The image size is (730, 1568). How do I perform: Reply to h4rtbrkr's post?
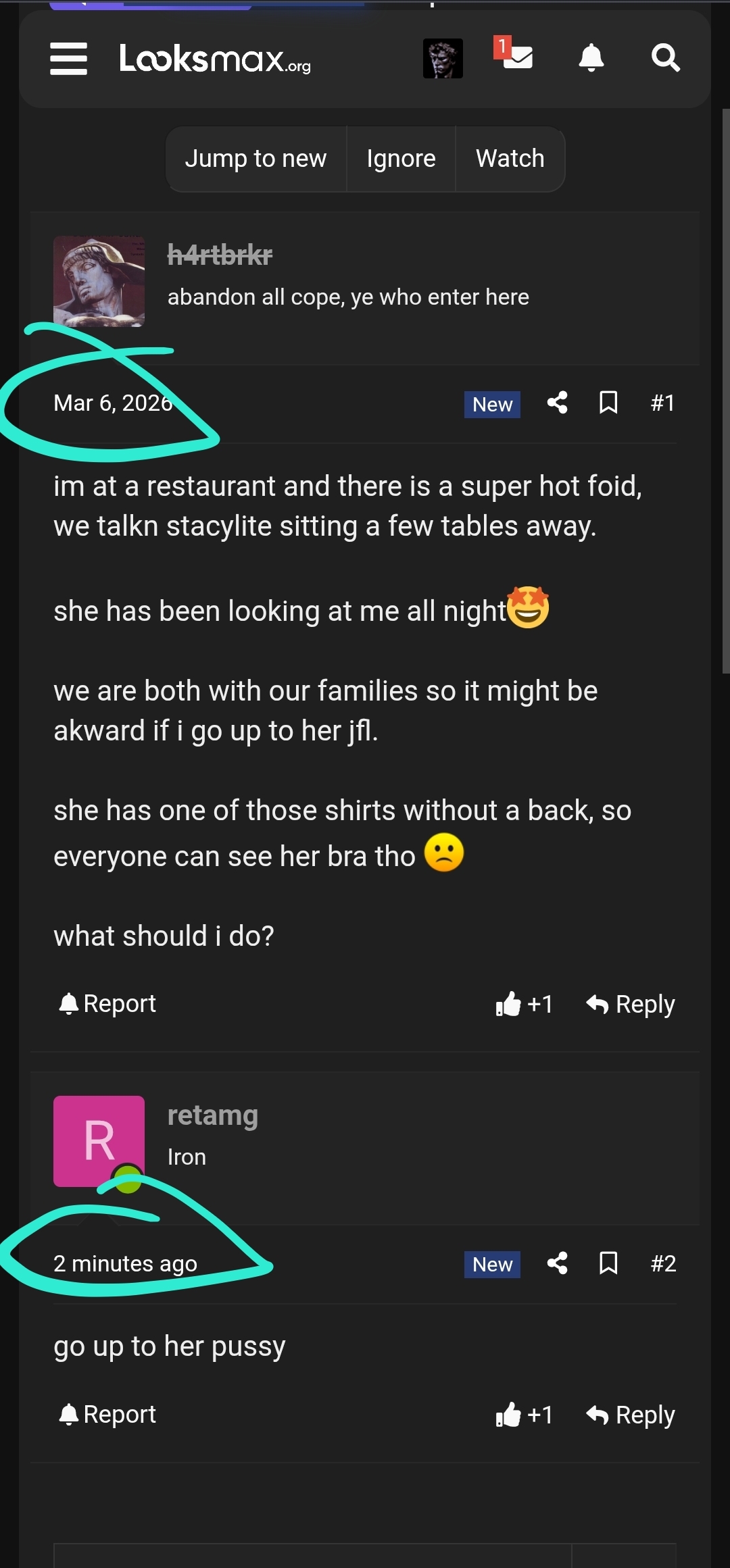(x=631, y=1004)
